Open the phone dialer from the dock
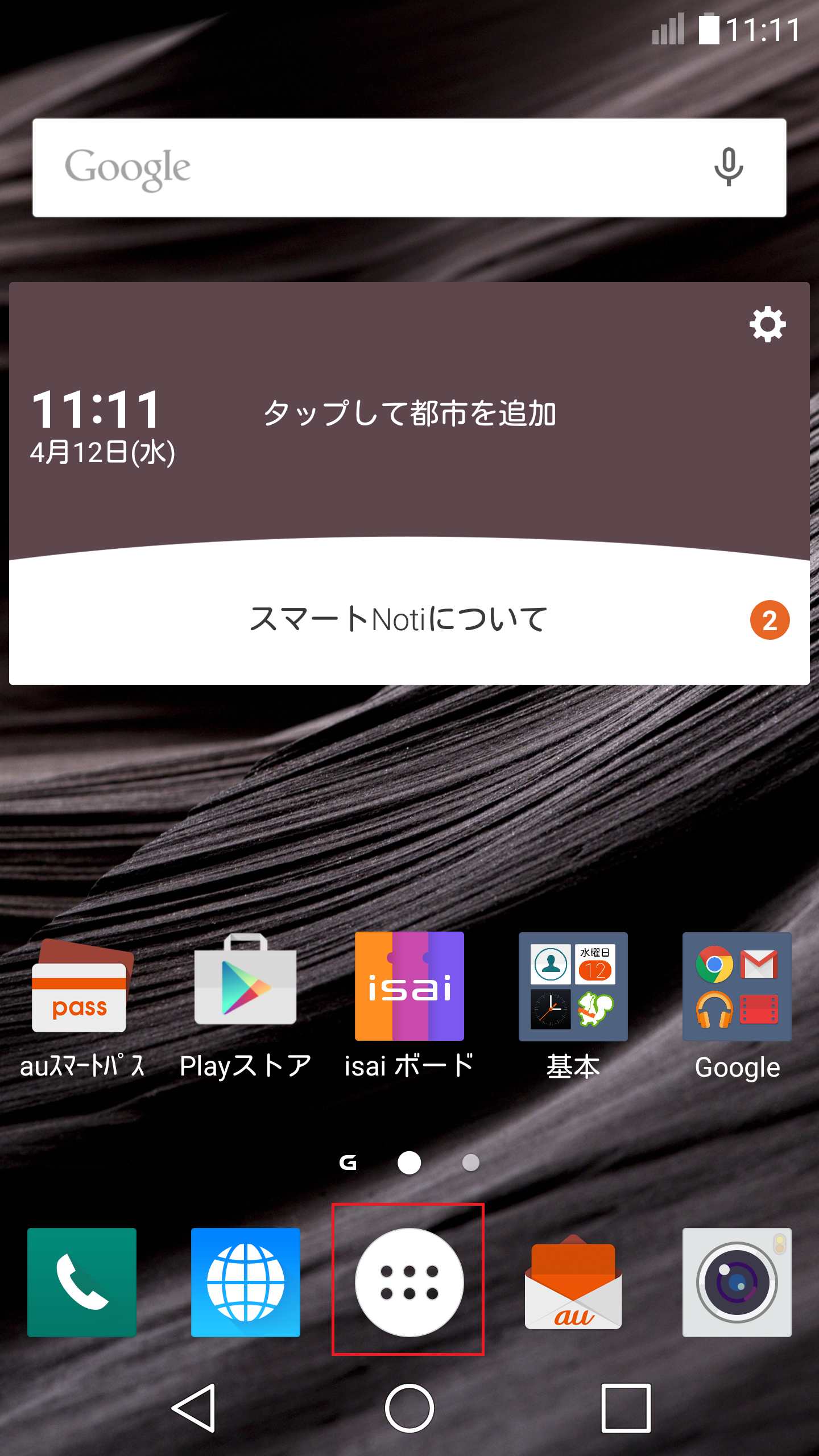 [x=81, y=1283]
